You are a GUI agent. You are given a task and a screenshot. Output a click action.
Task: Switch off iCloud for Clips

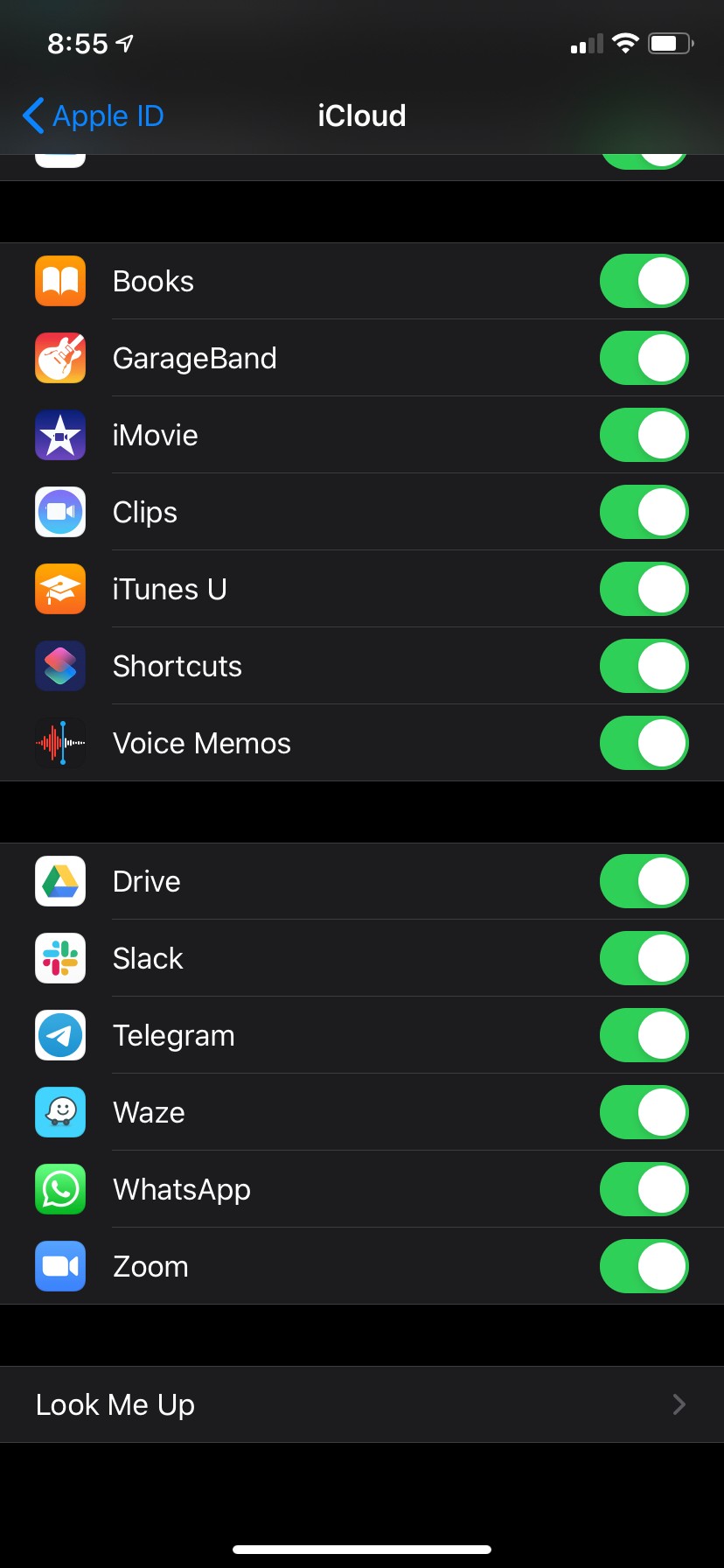[x=644, y=512]
